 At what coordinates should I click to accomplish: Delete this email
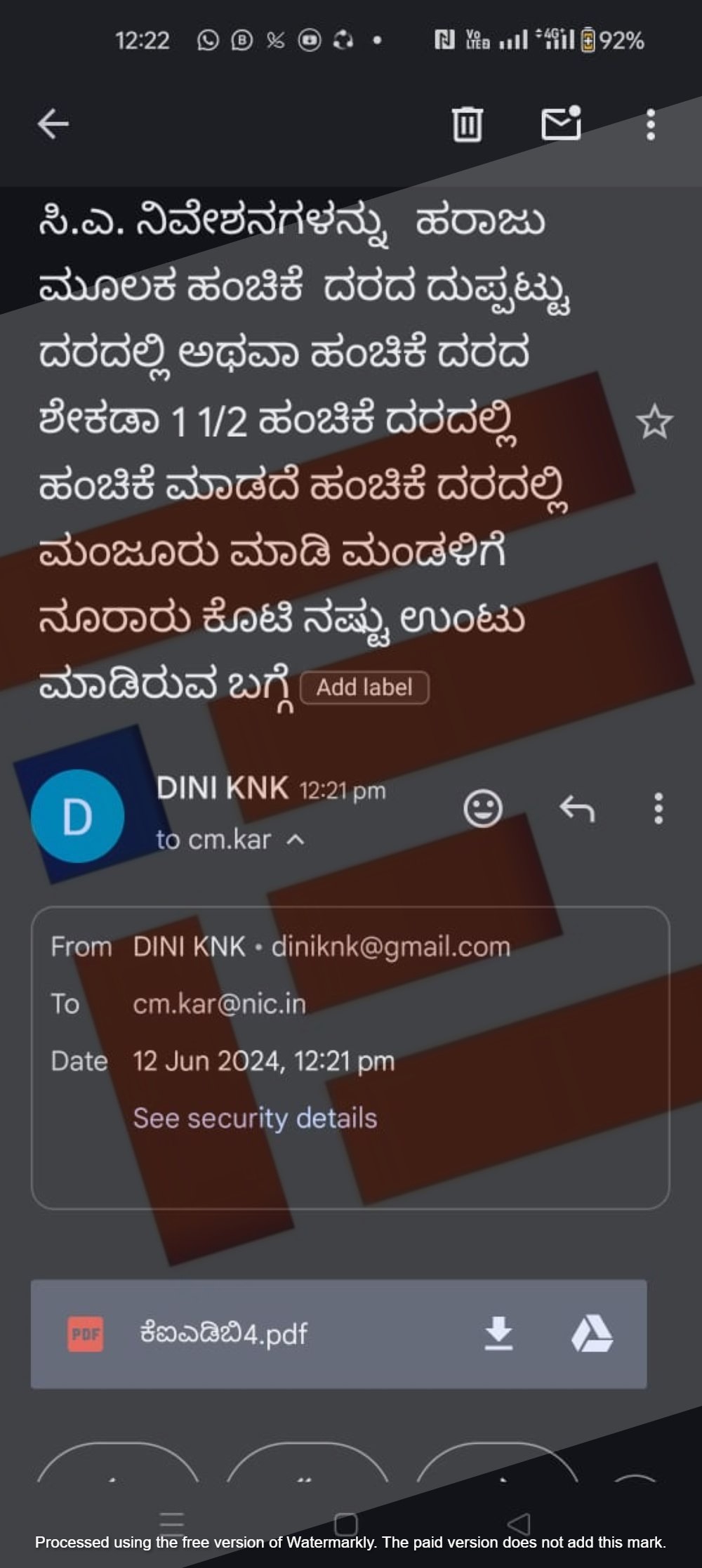pyautogui.click(x=467, y=124)
